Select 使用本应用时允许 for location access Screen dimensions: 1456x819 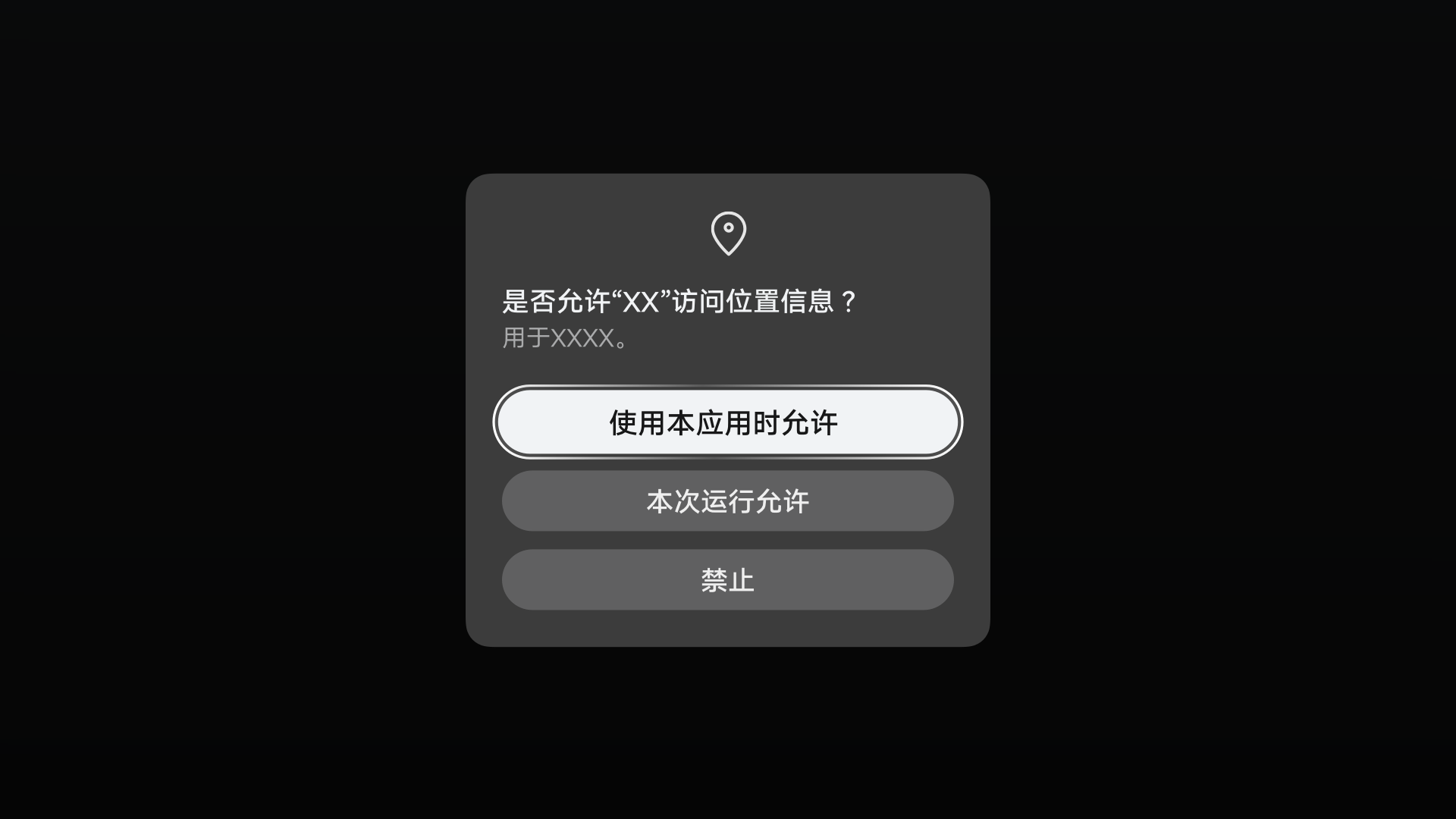727,422
